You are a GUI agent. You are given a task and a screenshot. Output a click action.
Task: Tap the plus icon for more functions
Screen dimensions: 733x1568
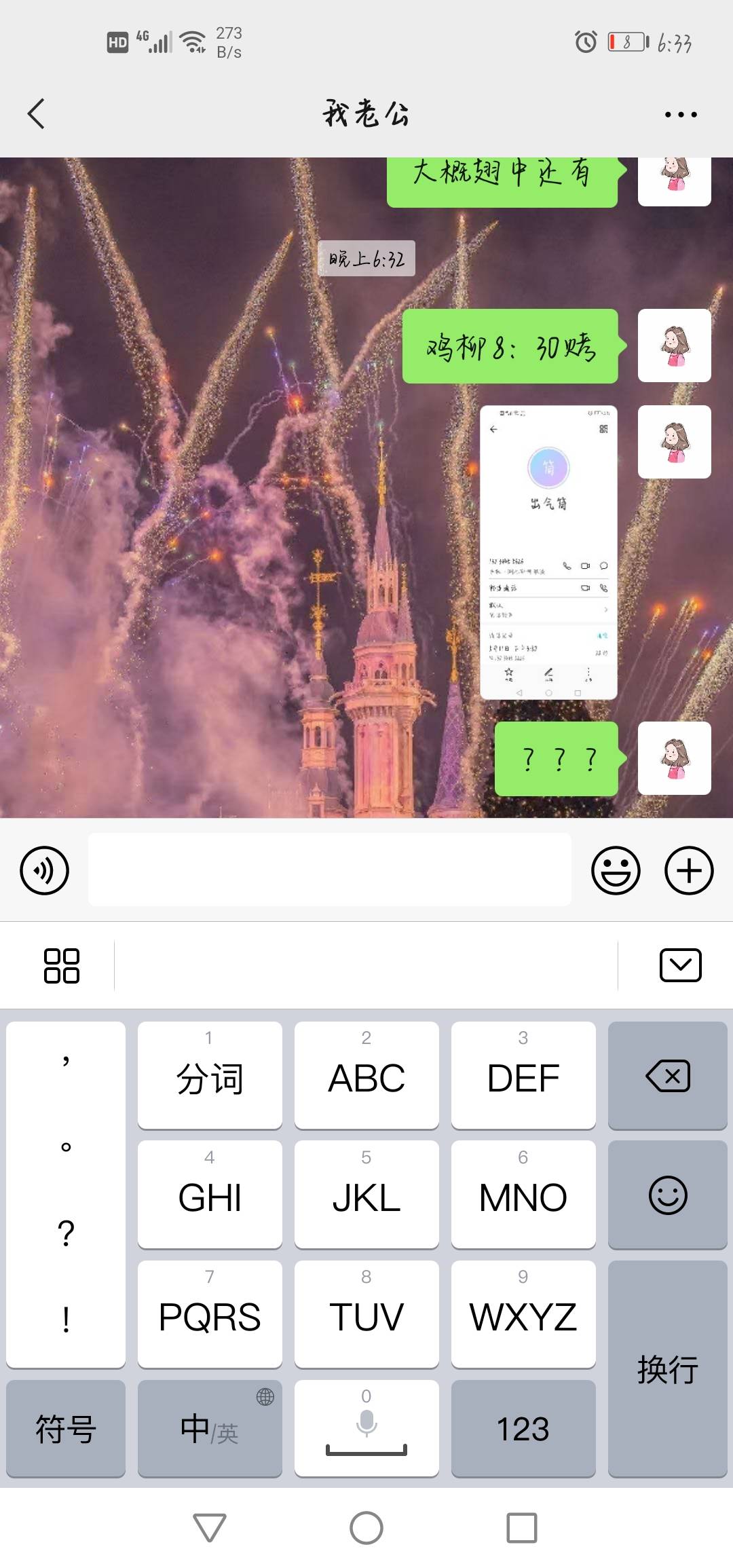688,871
